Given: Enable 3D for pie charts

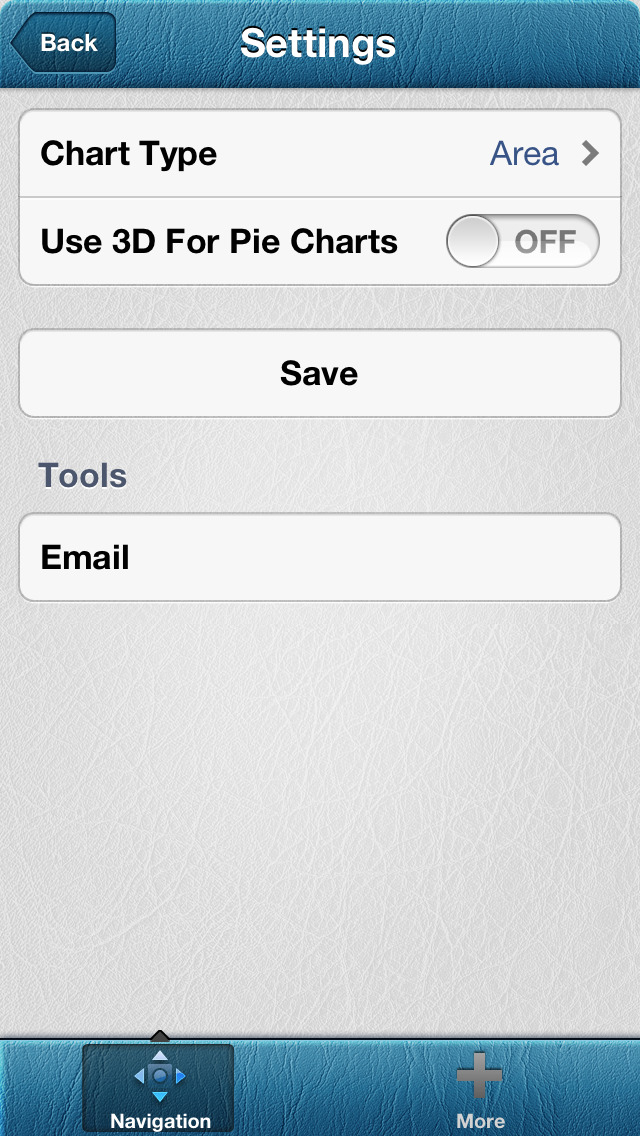Looking at the screenshot, I should coord(523,241).
